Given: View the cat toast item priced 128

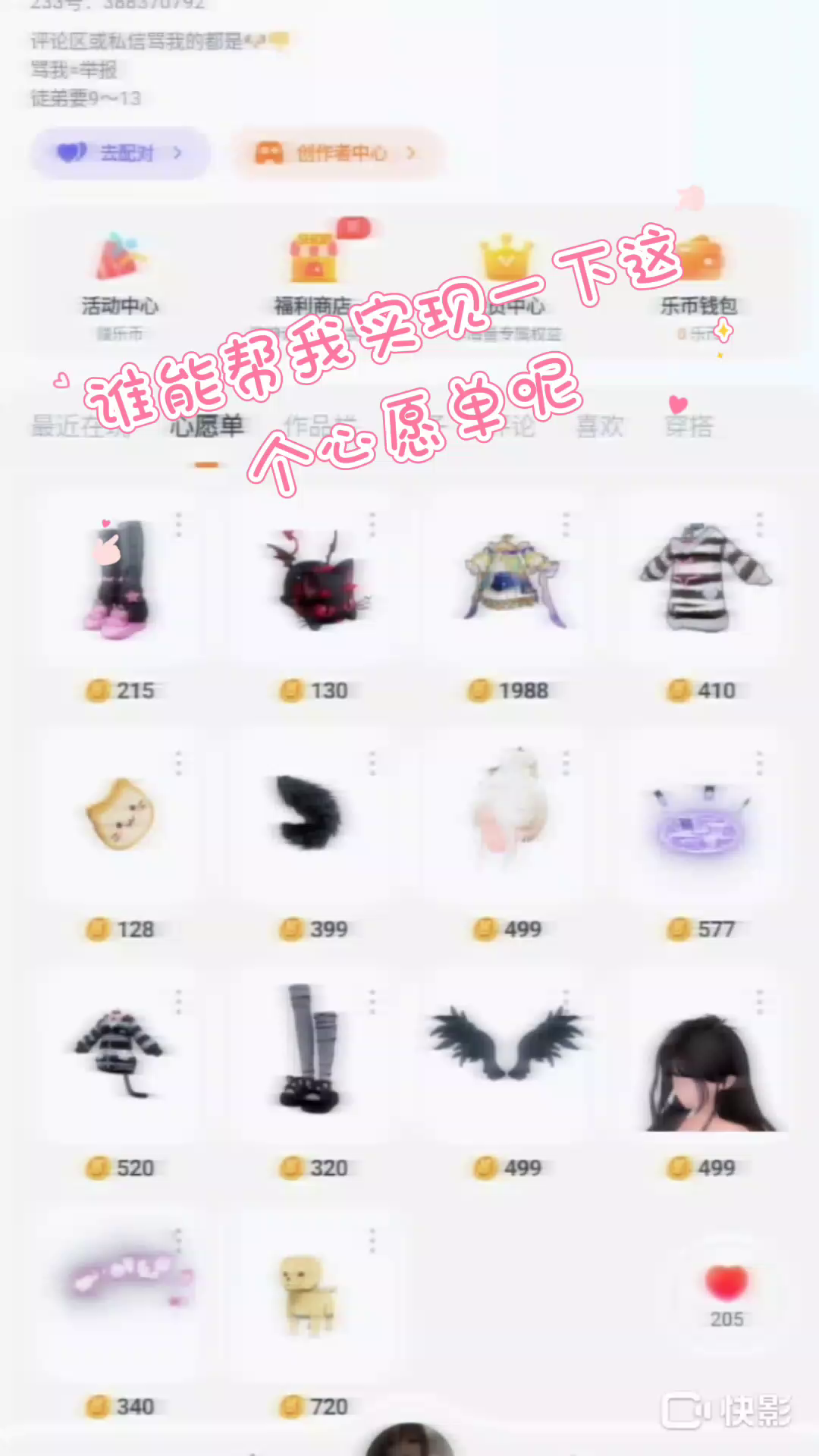Looking at the screenshot, I should 120,815.
